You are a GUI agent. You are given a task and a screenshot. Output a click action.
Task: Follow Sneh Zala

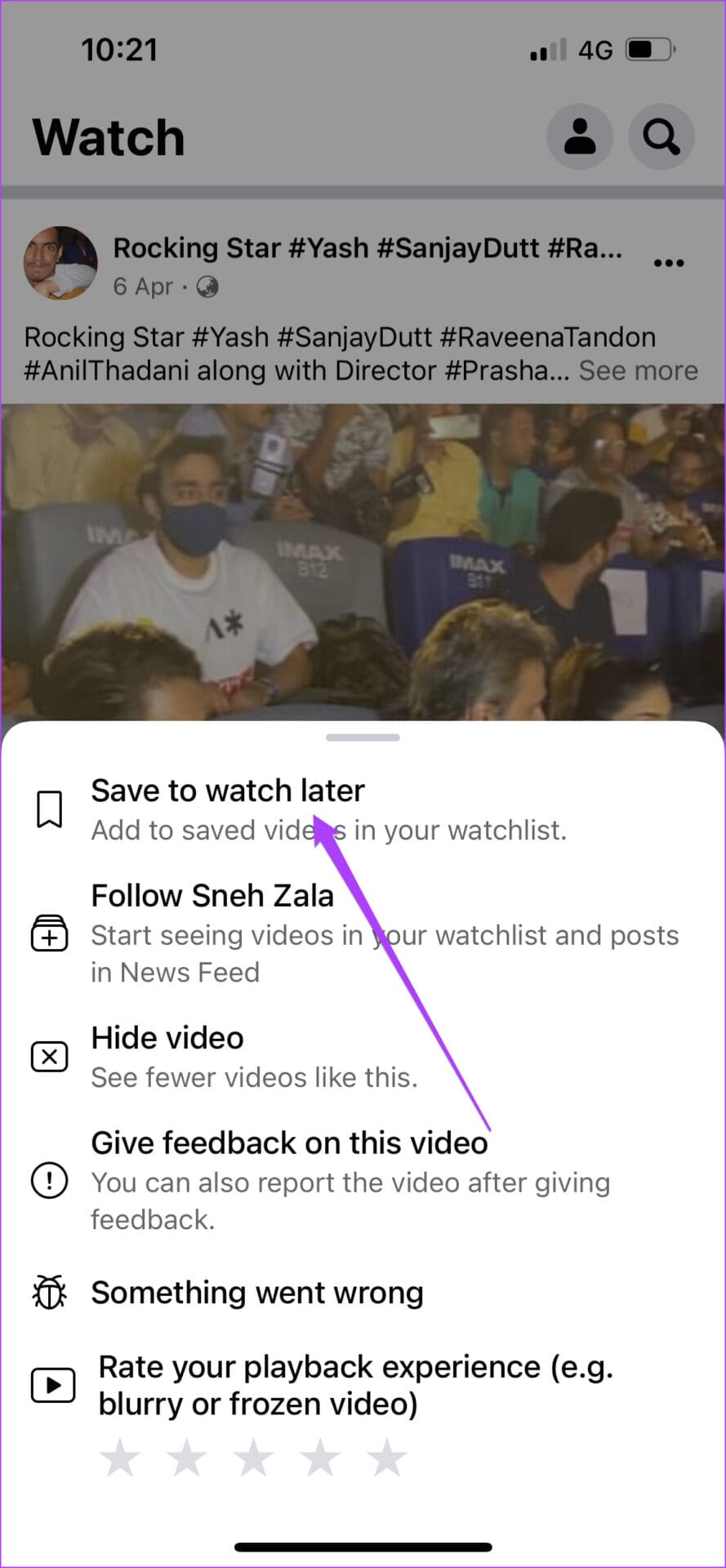[363, 933]
